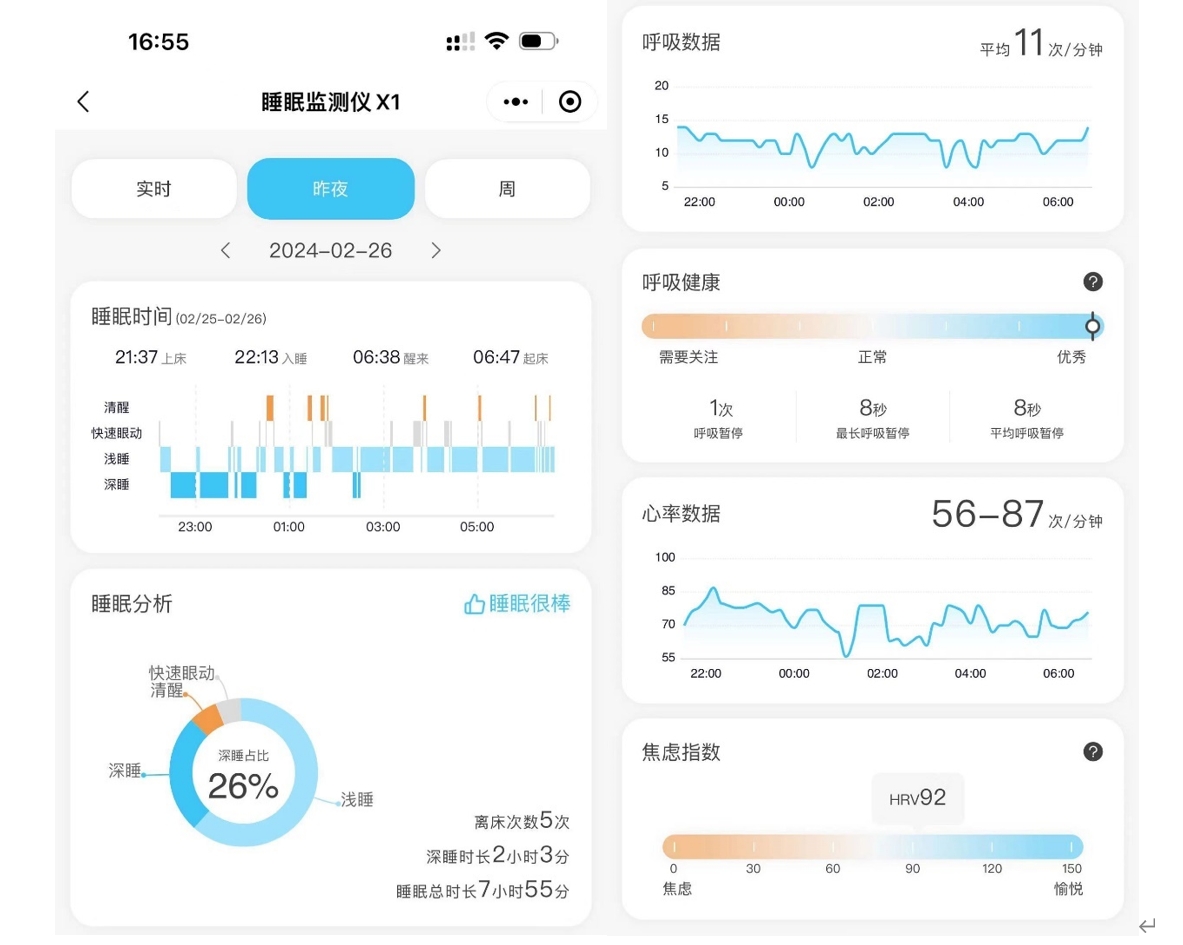Open the help icon beside 焦虑指数
This screenshot has width=1183, height=945.
[1093, 751]
